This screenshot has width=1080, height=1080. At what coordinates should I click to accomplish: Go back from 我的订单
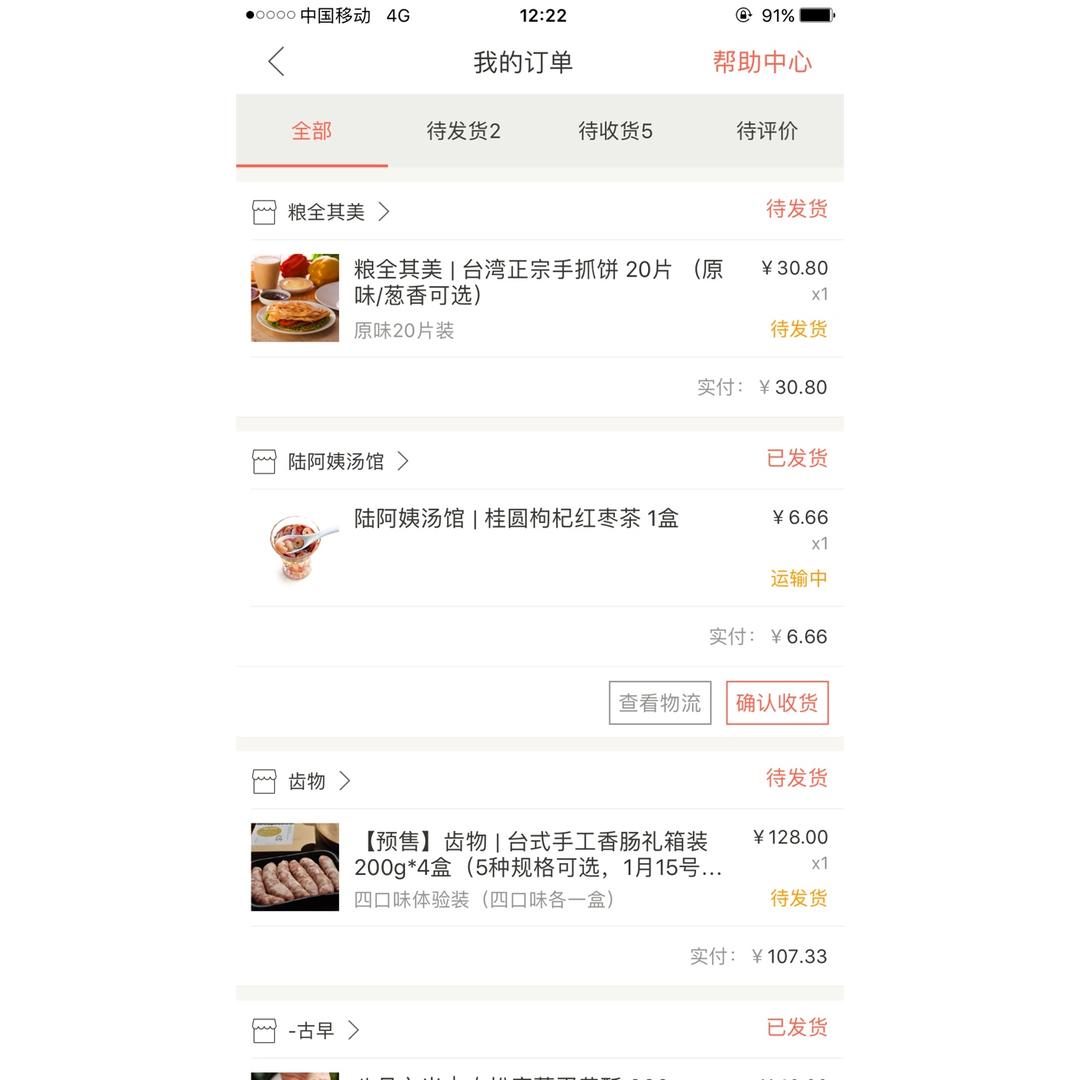coord(277,62)
